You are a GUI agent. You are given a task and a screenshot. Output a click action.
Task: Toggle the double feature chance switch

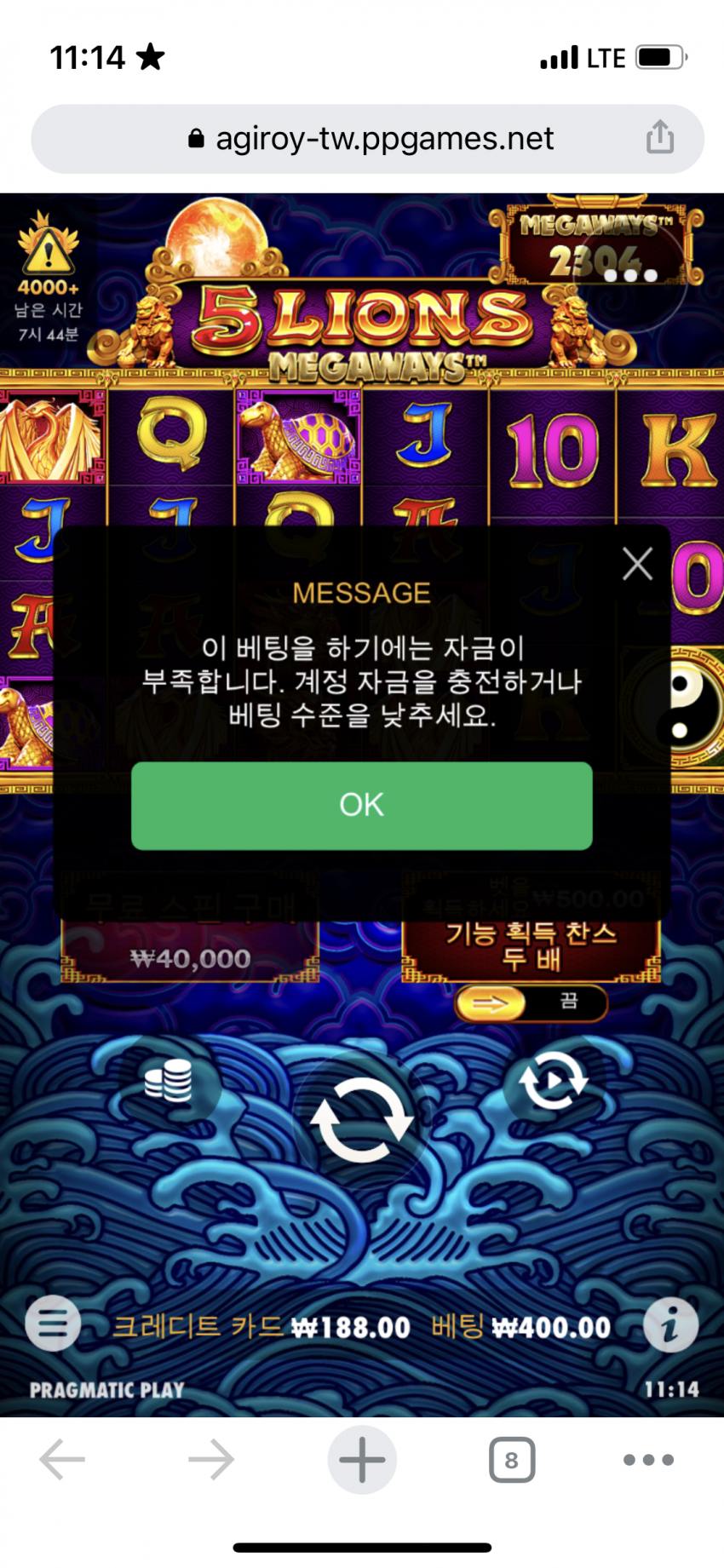[x=531, y=1003]
